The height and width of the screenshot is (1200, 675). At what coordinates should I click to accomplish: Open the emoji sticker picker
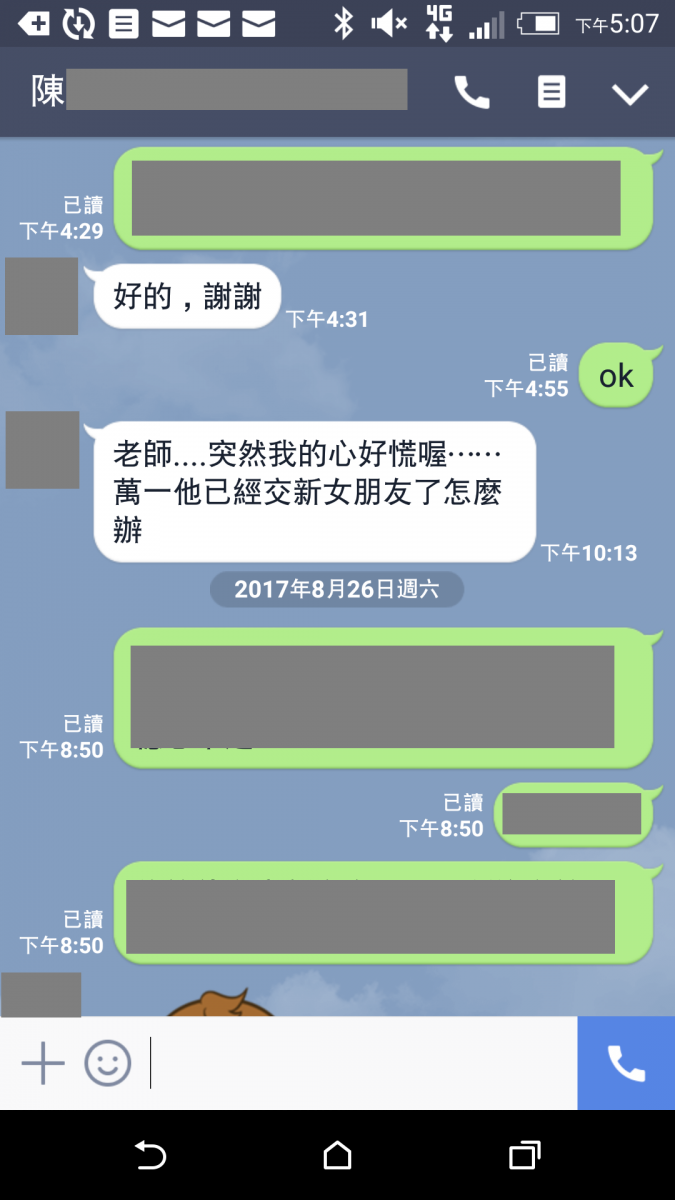108,1063
